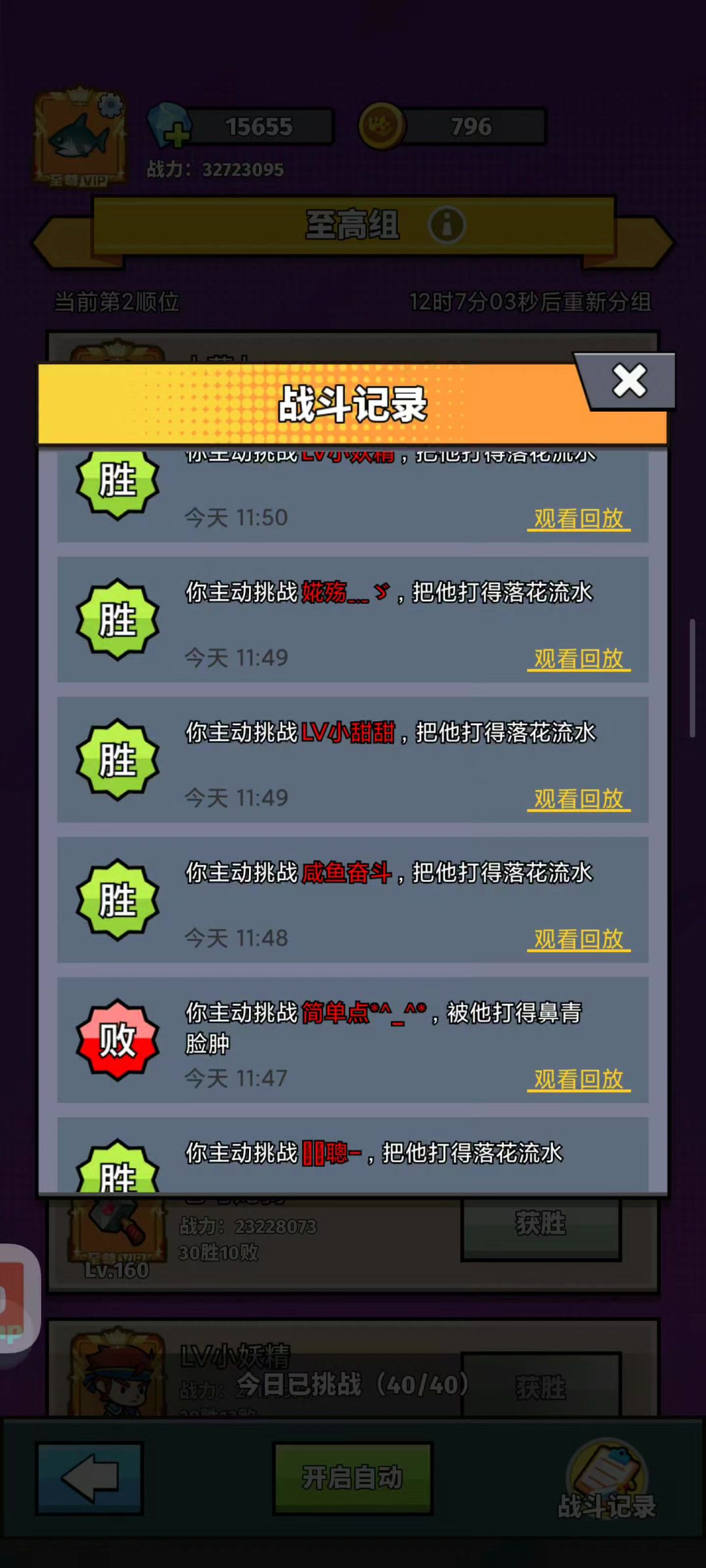Watch replay of lost battle against 简单点
This screenshot has width=706, height=1568.
coord(579,1079)
